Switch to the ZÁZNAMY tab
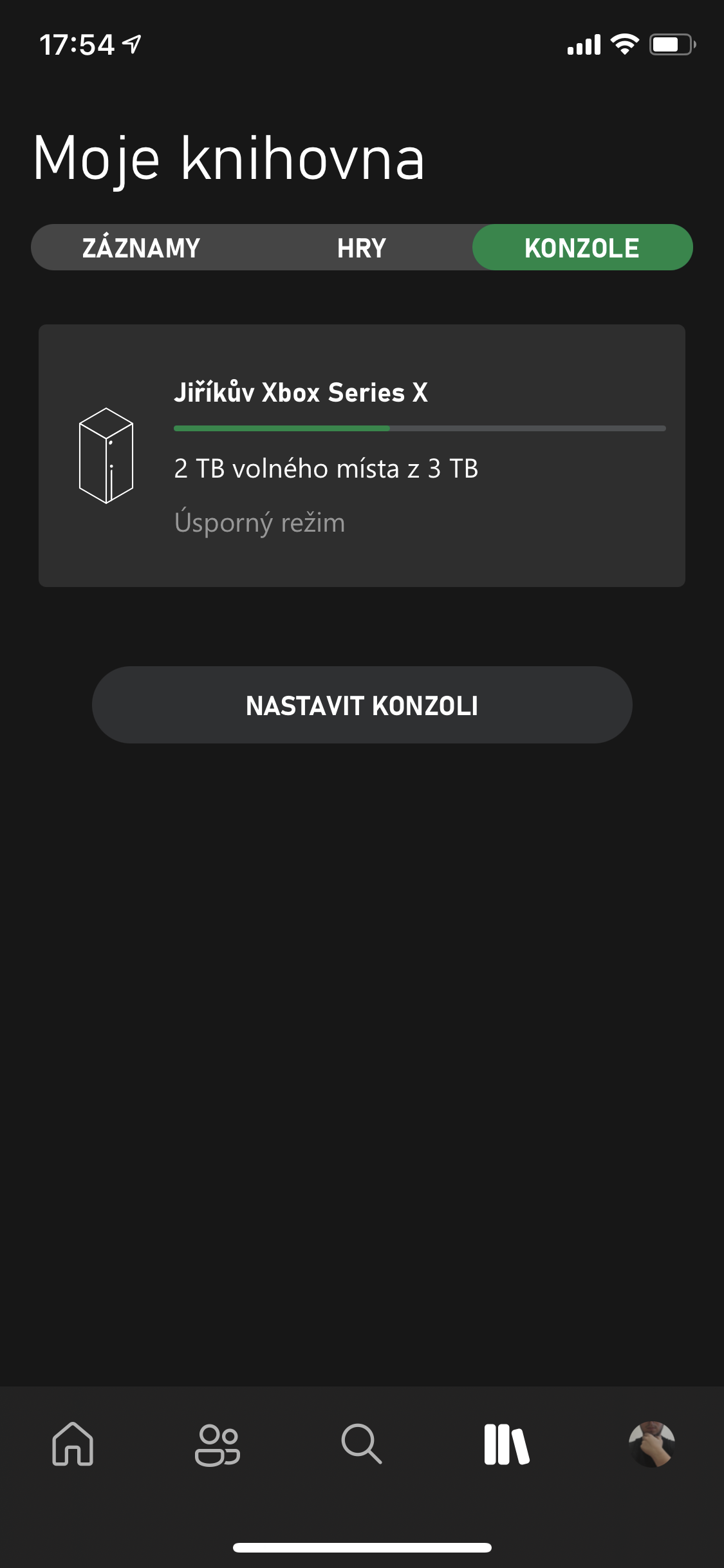 pyautogui.click(x=142, y=248)
